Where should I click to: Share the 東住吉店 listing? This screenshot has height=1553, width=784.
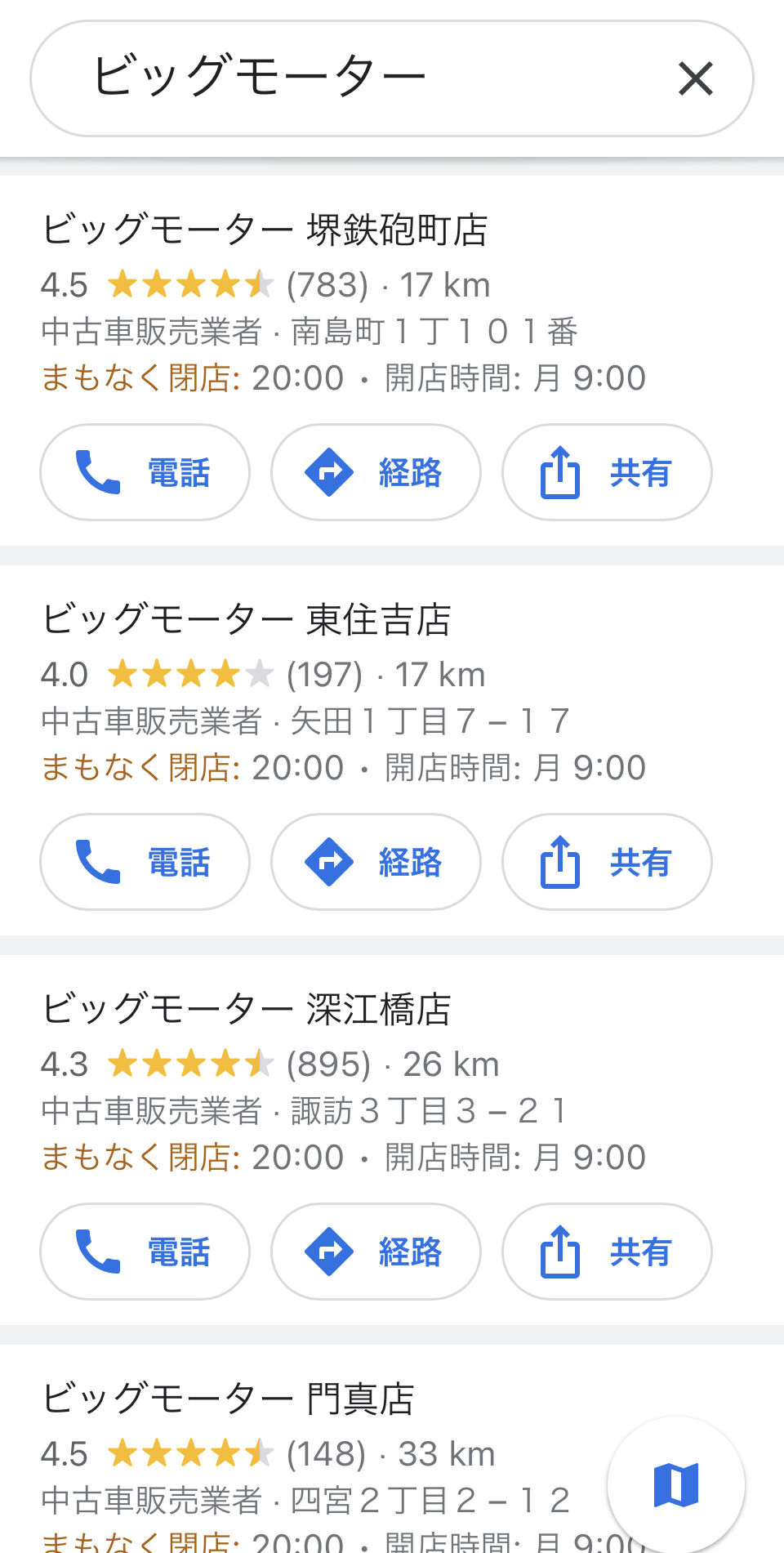[607, 862]
